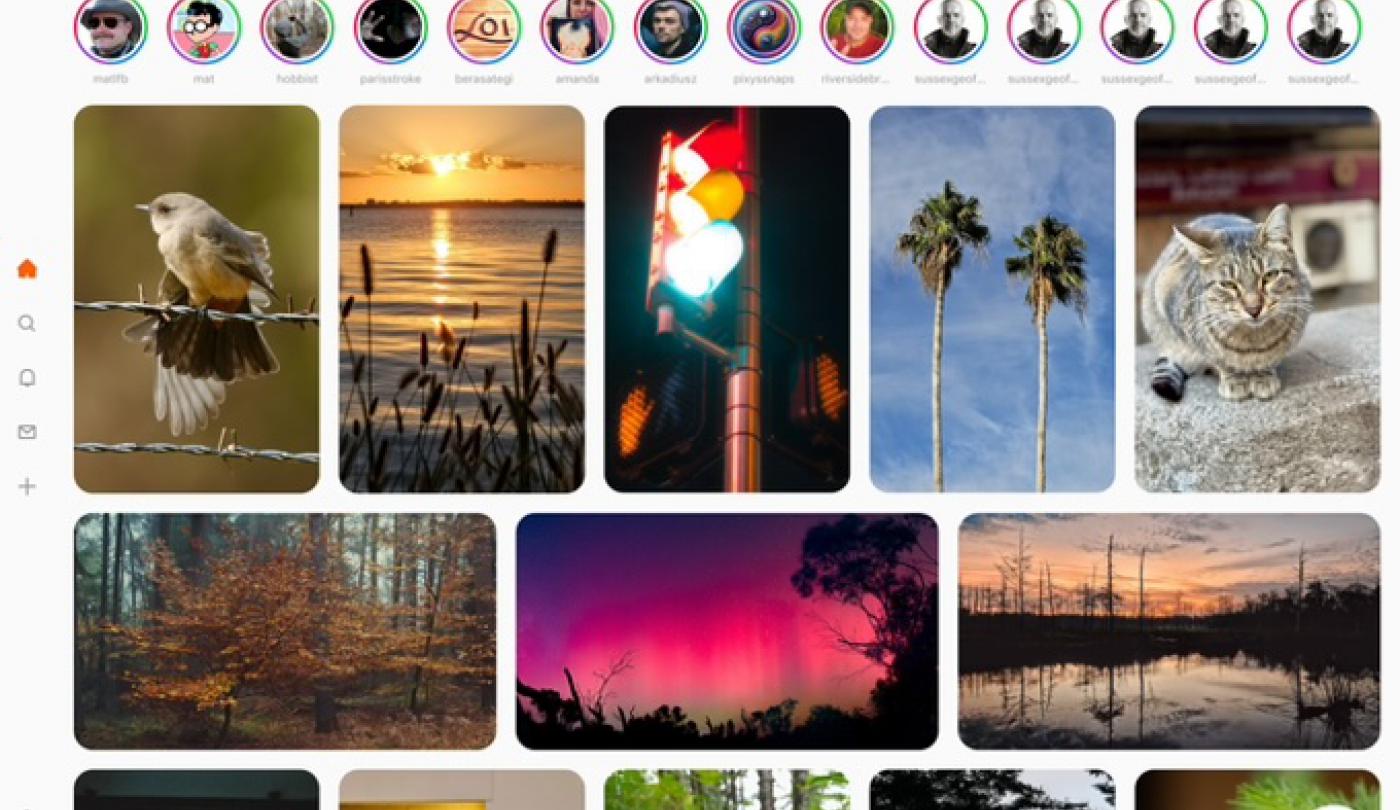1400x810 pixels.
Task: Open the bird on barbed wire photo
Action: coord(197,299)
